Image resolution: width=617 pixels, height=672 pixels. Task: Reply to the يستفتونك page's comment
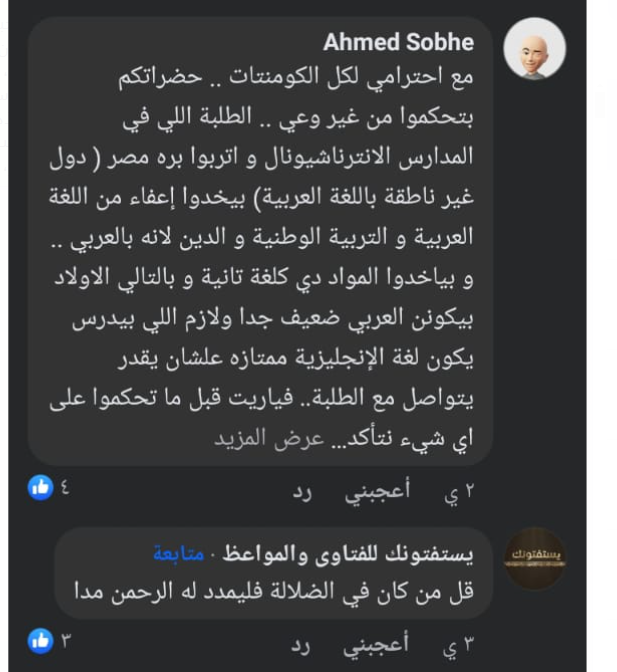[303, 643]
